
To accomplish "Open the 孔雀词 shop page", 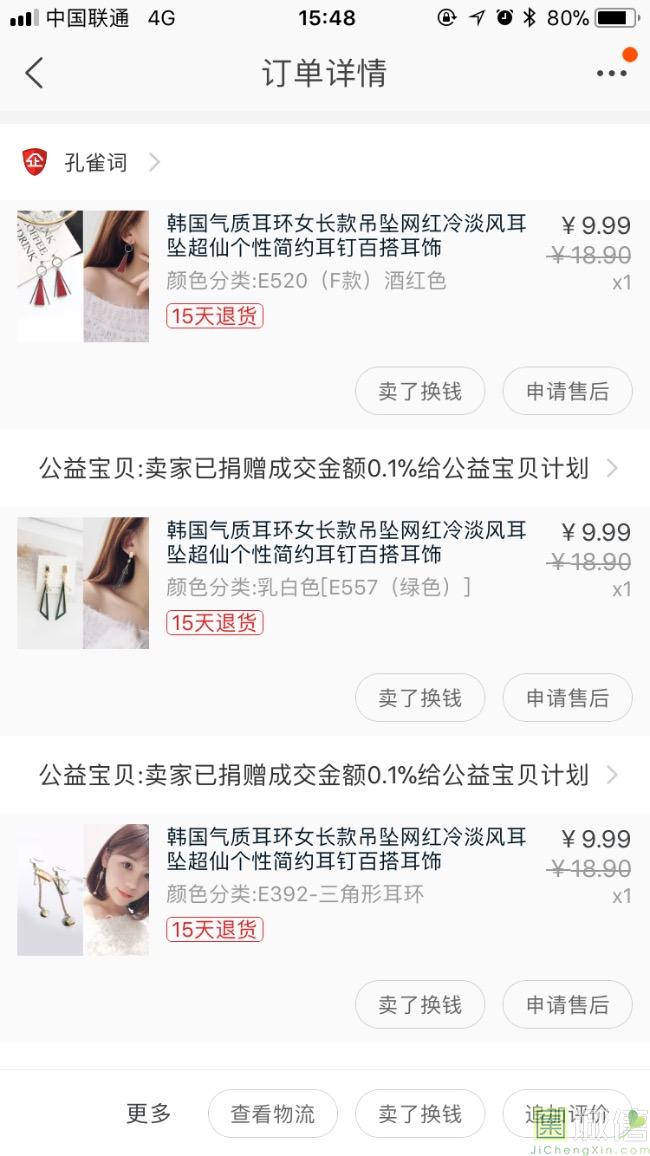I will (x=95, y=162).
